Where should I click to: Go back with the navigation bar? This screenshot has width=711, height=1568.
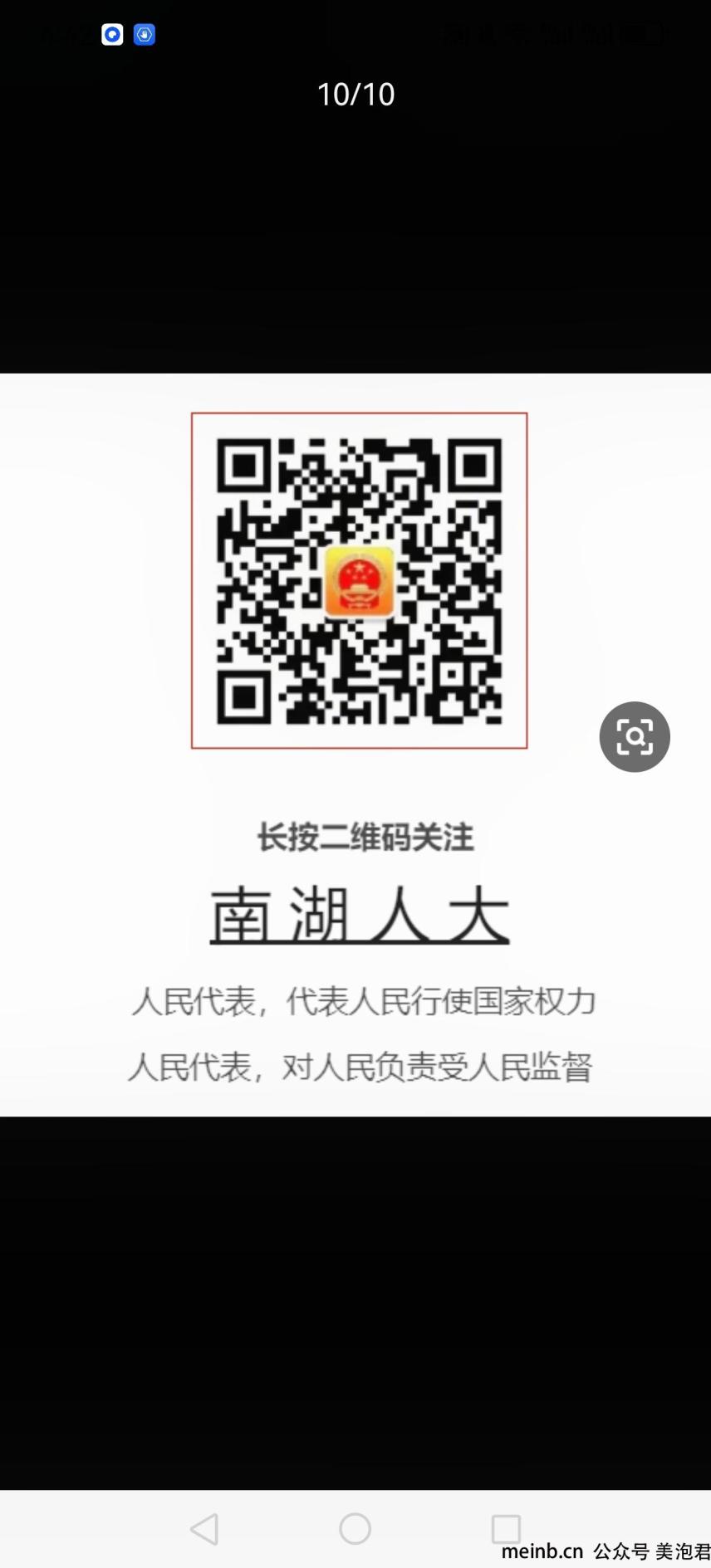[204, 1528]
